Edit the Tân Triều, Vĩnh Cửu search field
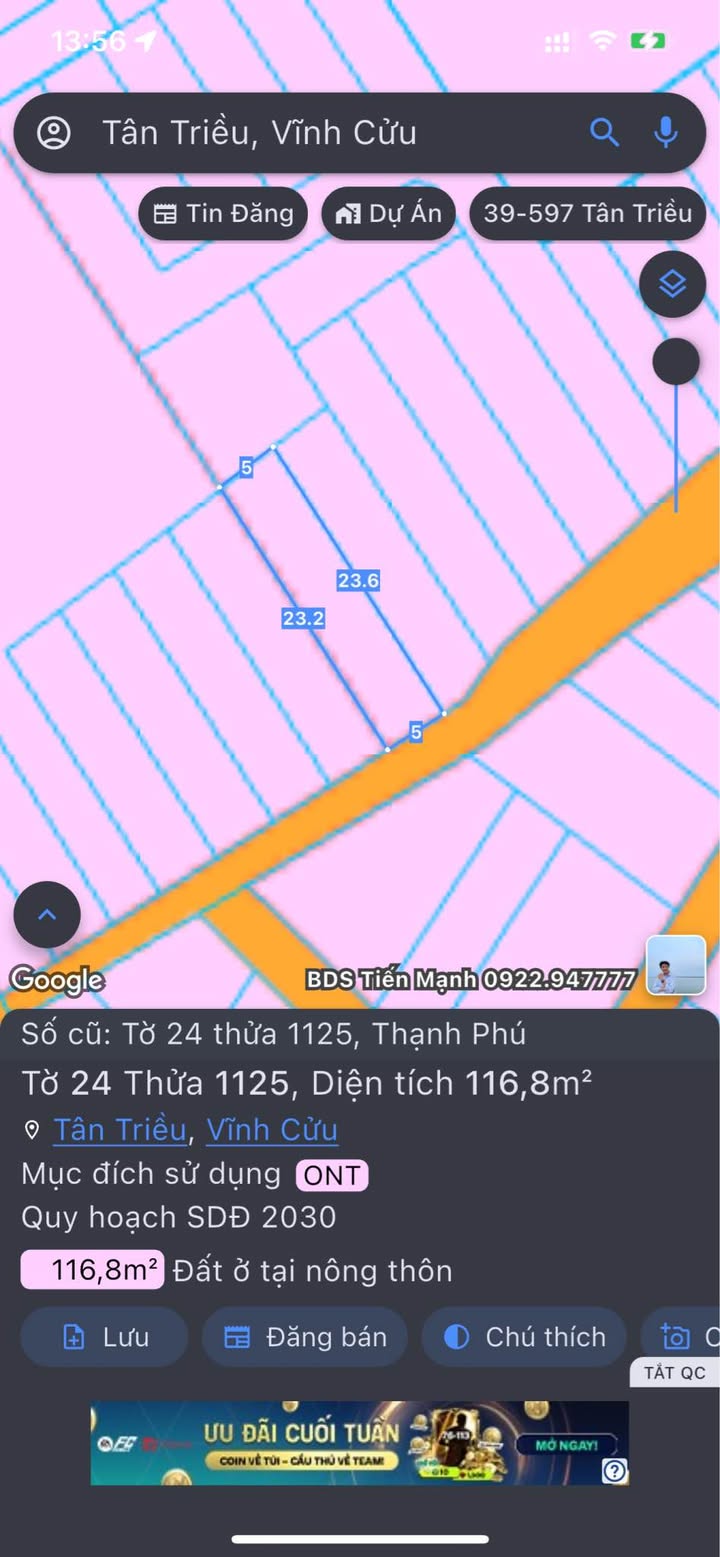This screenshot has height=1557, width=720. [x=330, y=132]
